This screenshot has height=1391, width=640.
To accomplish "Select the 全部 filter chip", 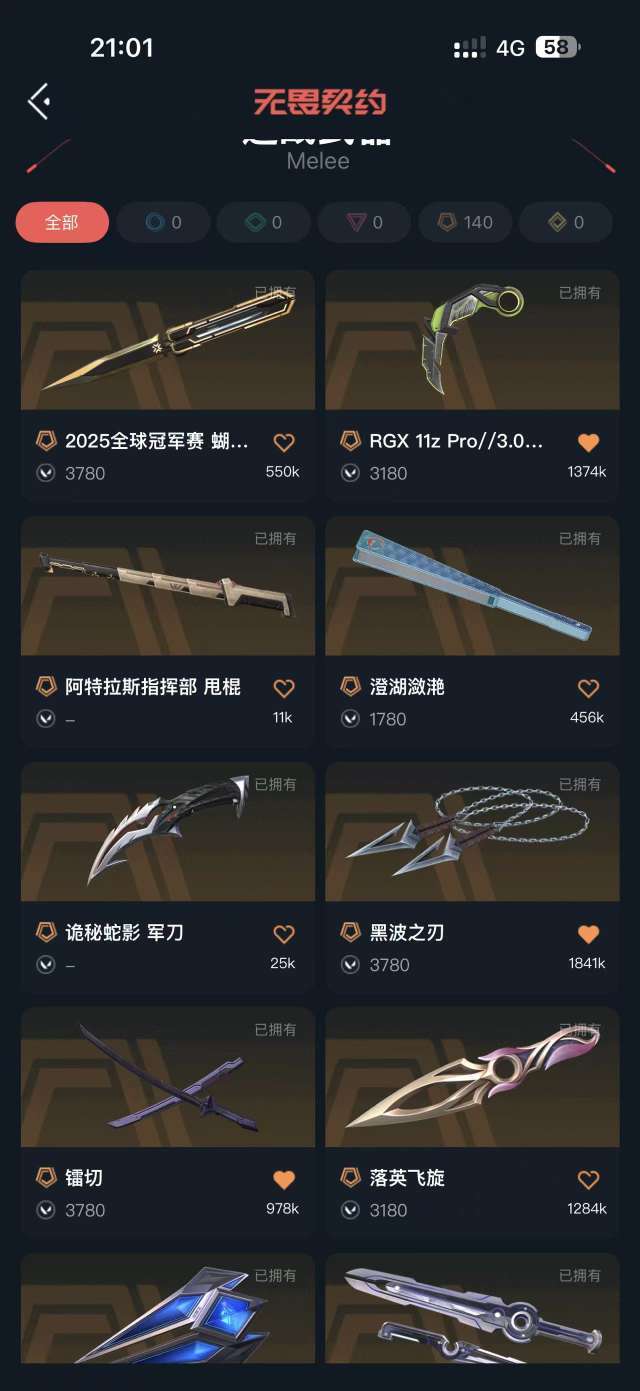I will click(x=62, y=222).
